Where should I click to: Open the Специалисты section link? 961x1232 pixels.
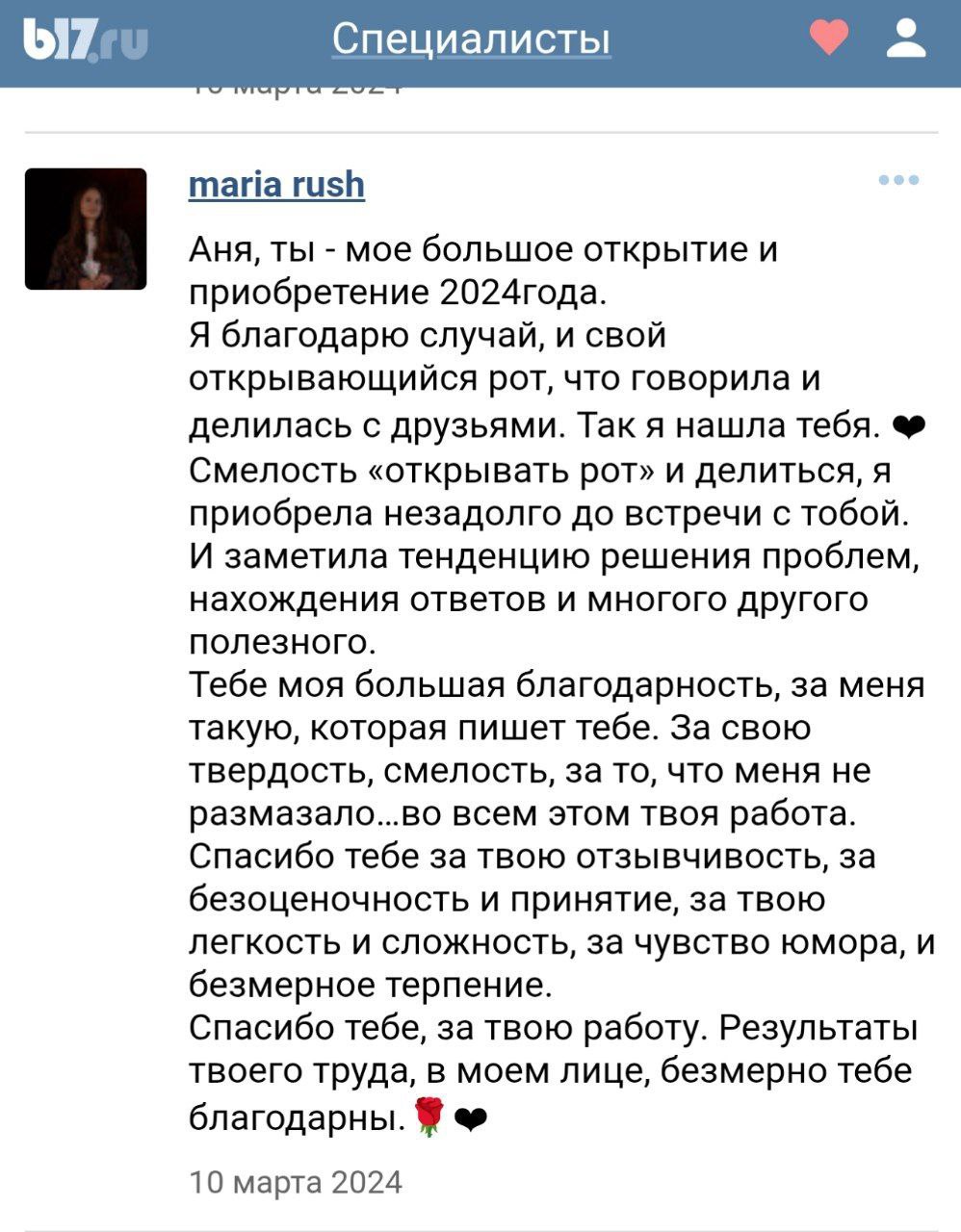coord(471,39)
